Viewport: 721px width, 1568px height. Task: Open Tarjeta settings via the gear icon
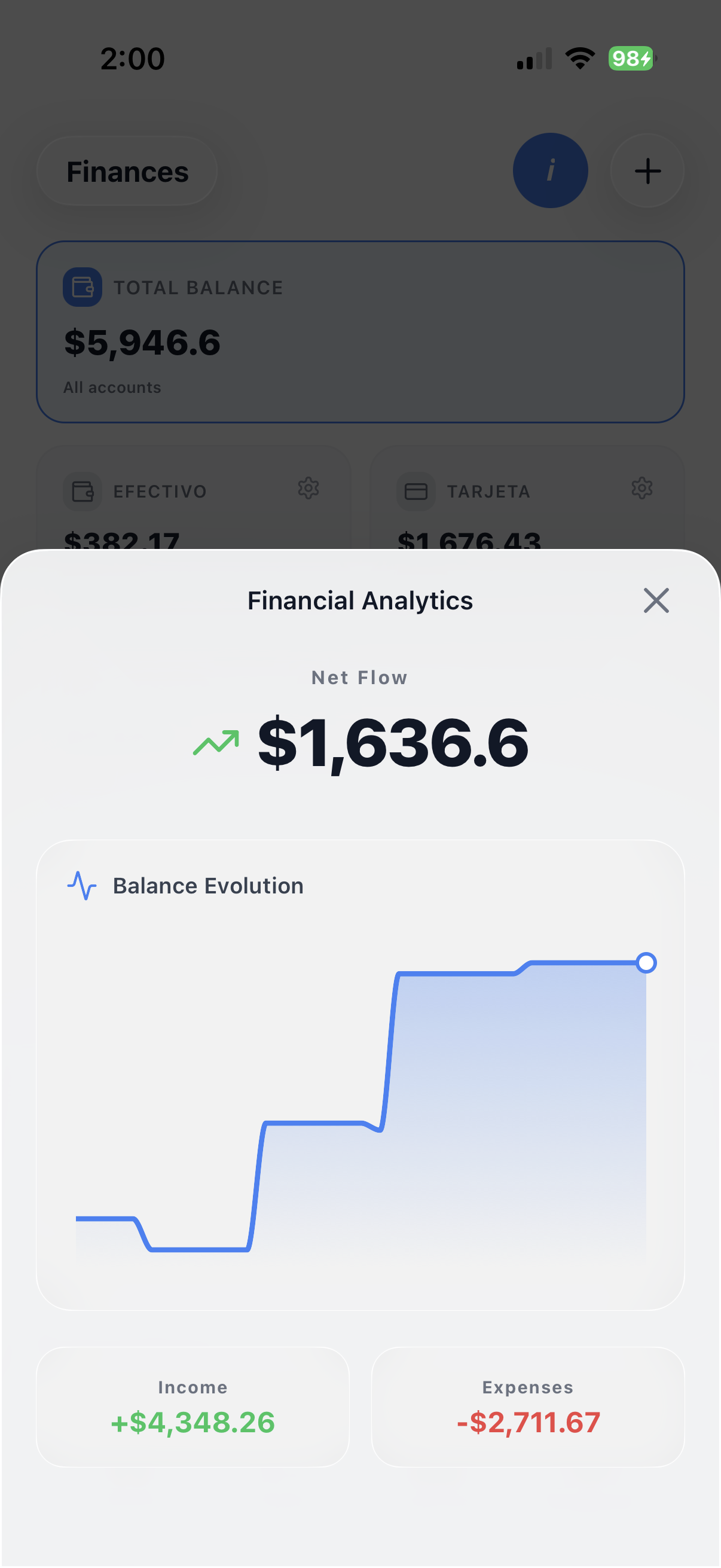click(642, 489)
